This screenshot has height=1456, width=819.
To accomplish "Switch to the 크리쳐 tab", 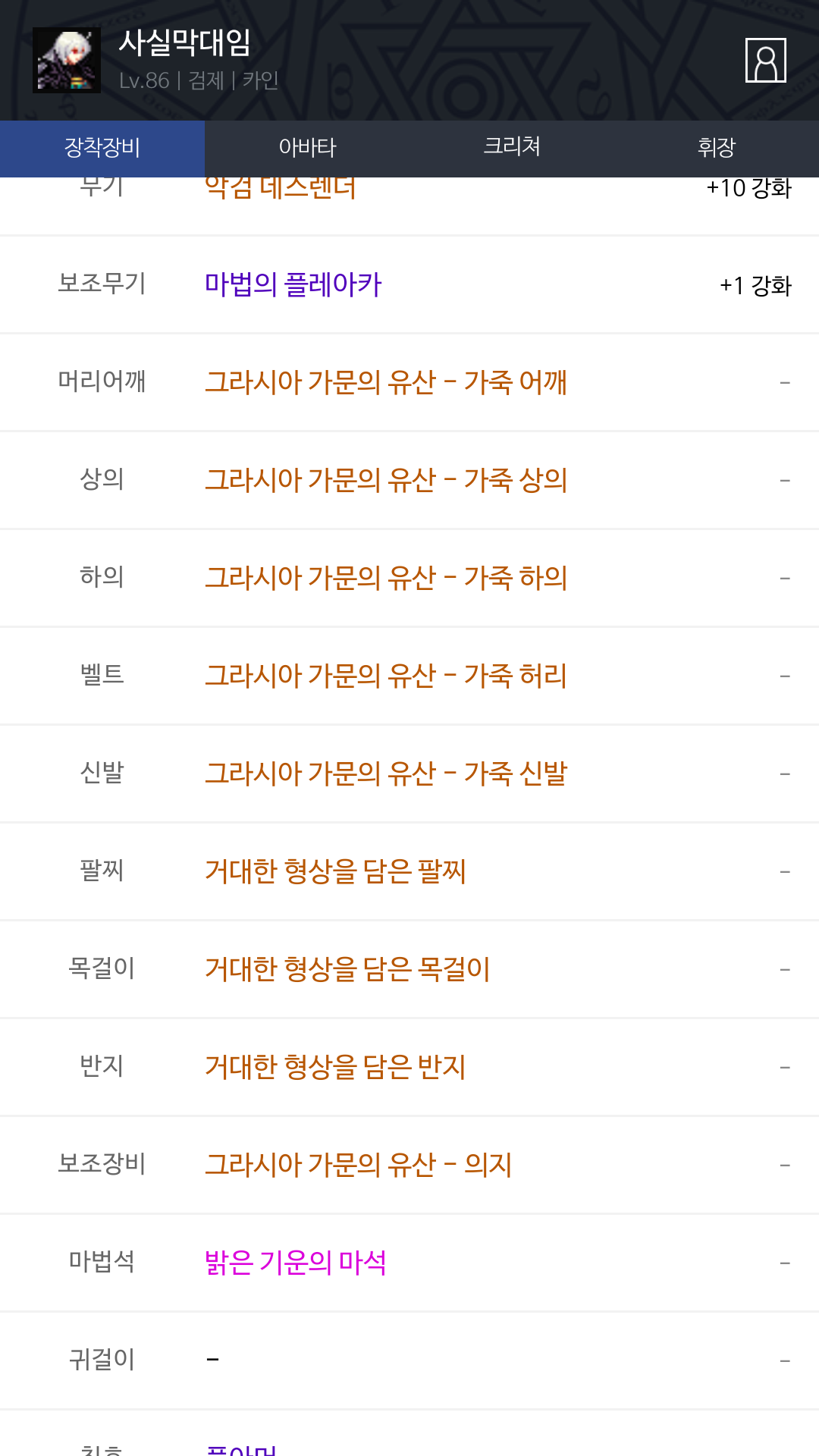I will [512, 148].
